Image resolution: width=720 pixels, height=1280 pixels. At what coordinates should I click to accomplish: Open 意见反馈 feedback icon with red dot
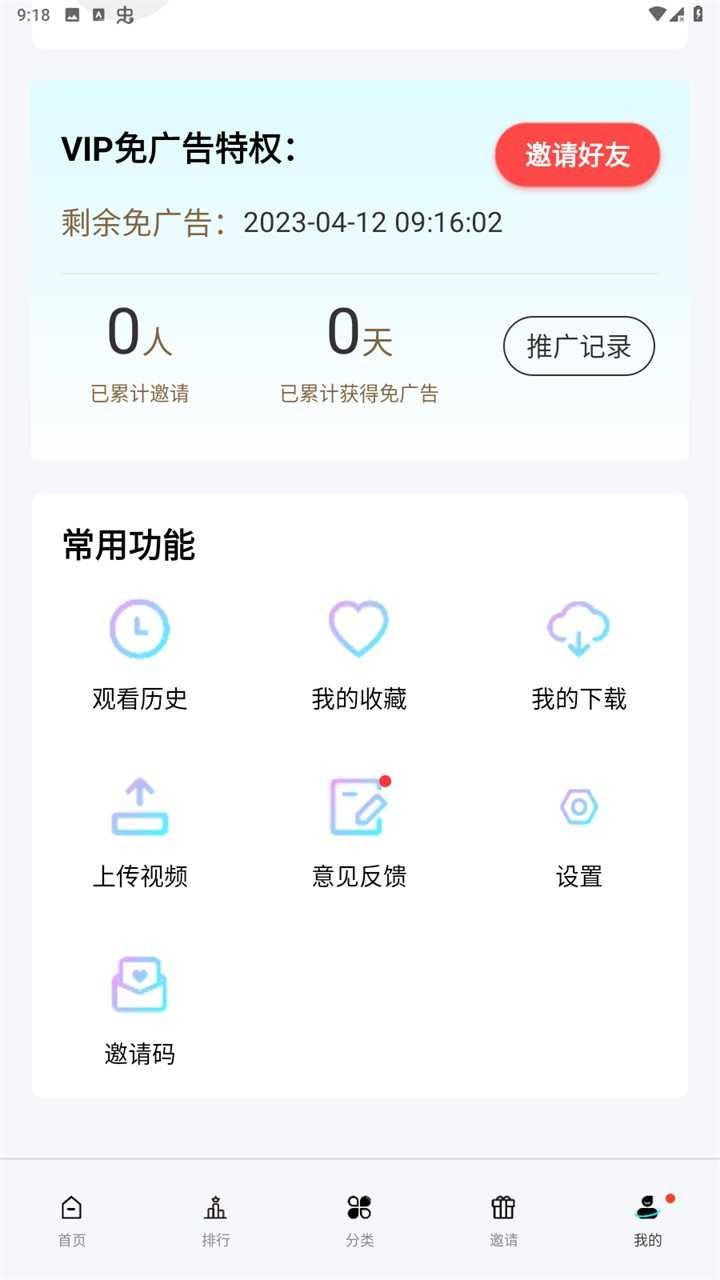(358, 806)
